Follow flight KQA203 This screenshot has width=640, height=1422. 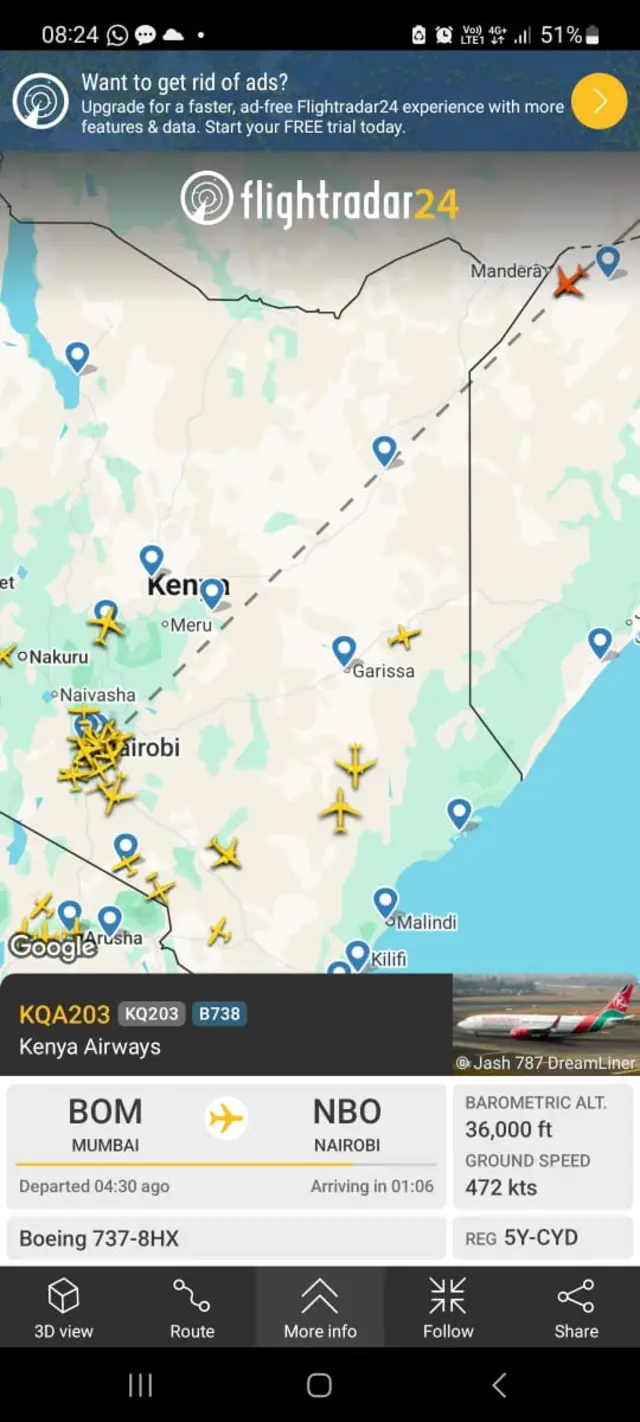(448, 1307)
